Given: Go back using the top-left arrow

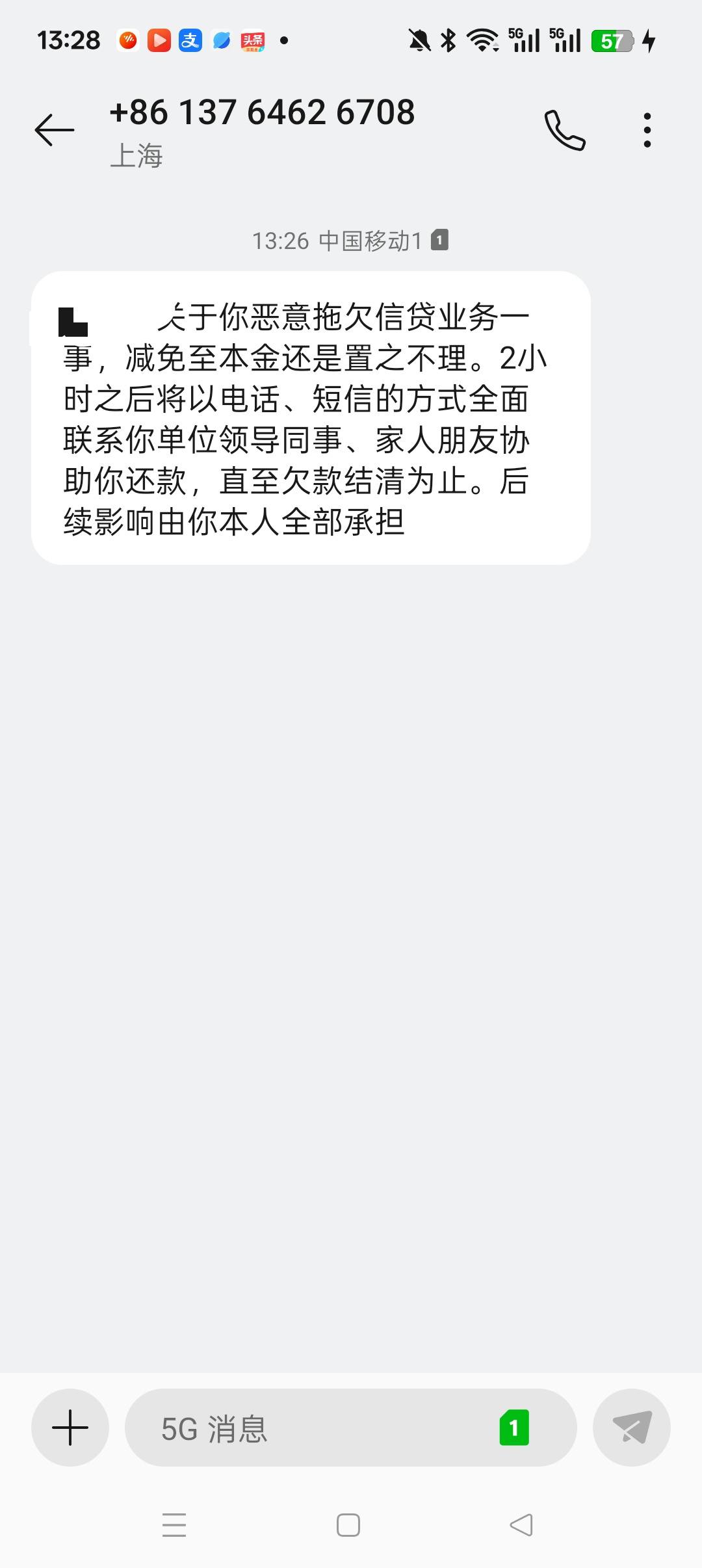Looking at the screenshot, I should pos(55,130).
